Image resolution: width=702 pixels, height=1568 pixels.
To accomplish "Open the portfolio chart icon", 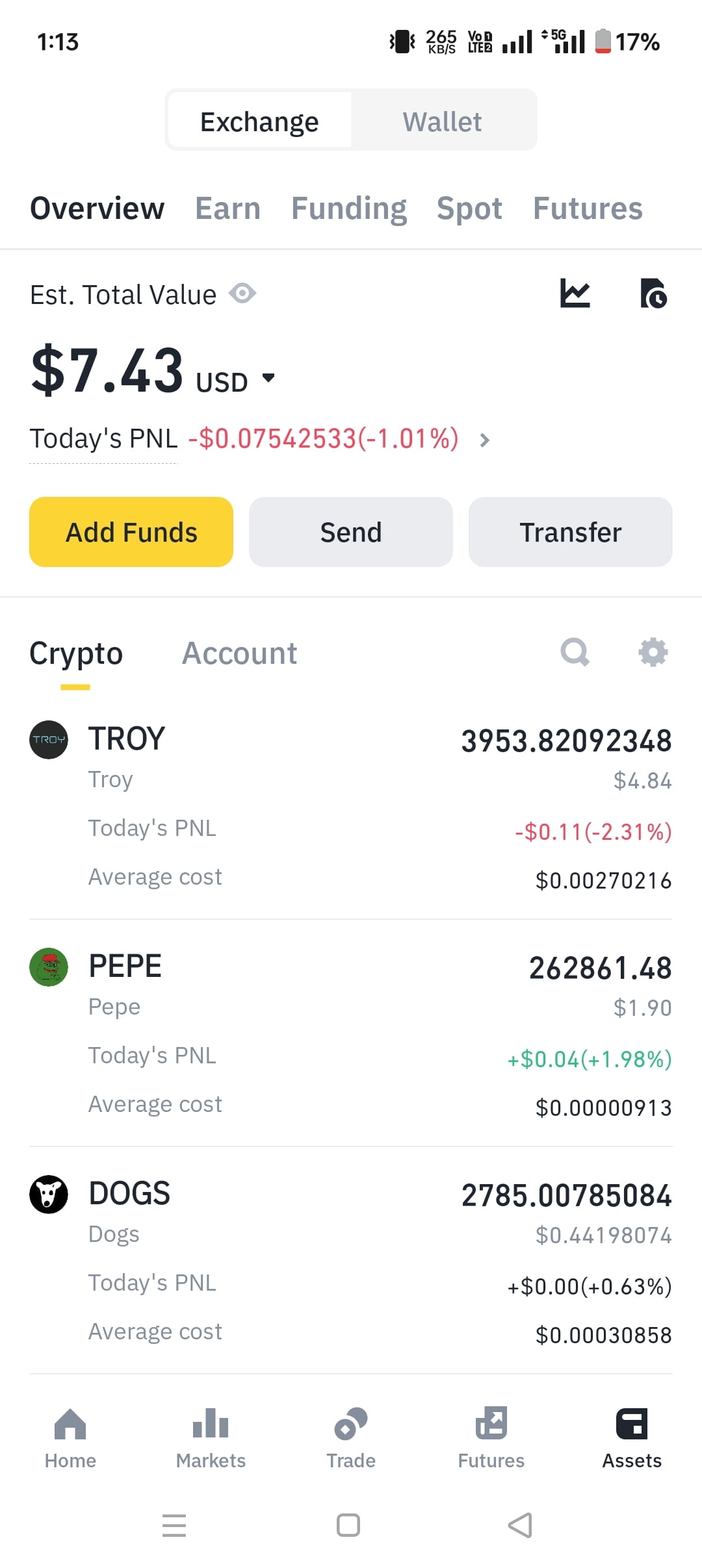I will 575,293.
